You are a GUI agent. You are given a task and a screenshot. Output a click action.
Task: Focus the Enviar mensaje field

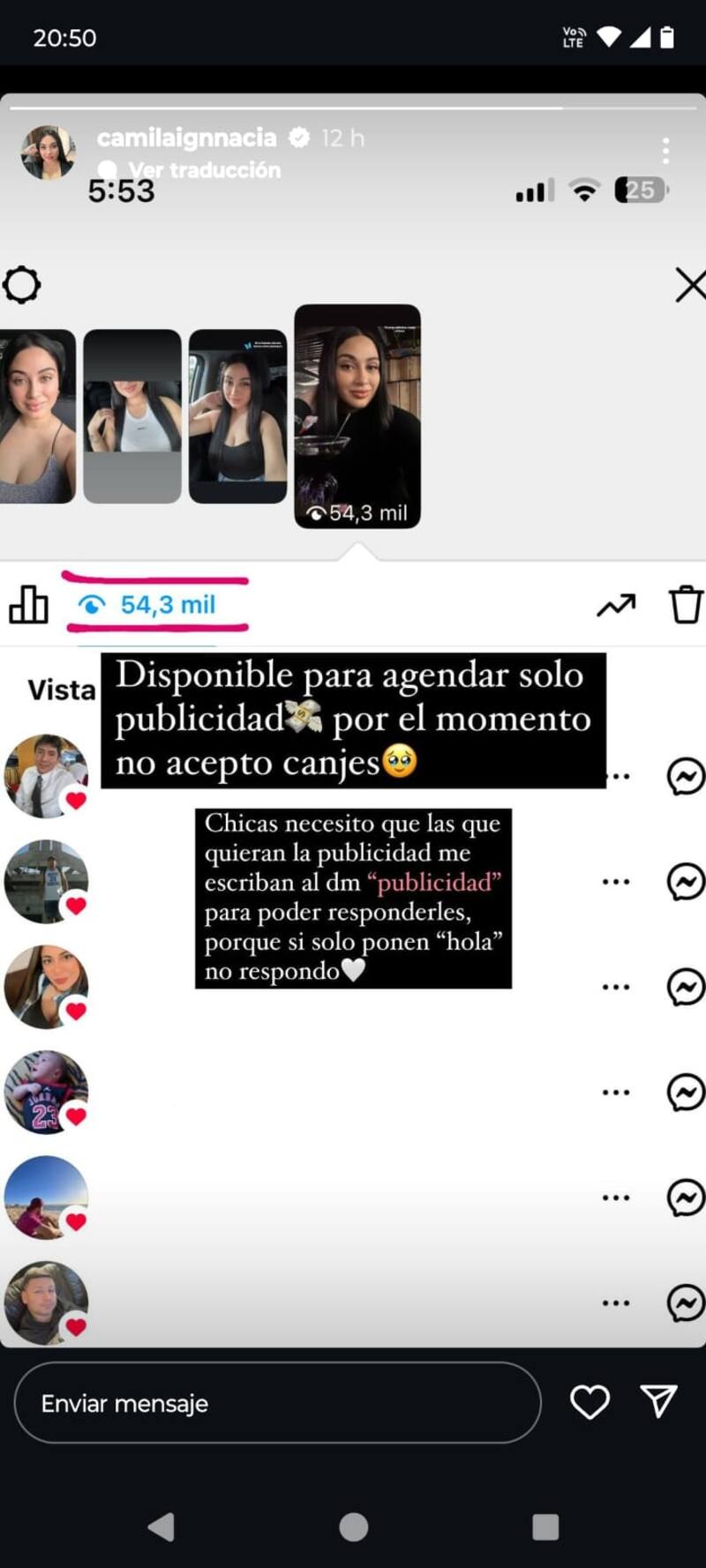tap(277, 1403)
